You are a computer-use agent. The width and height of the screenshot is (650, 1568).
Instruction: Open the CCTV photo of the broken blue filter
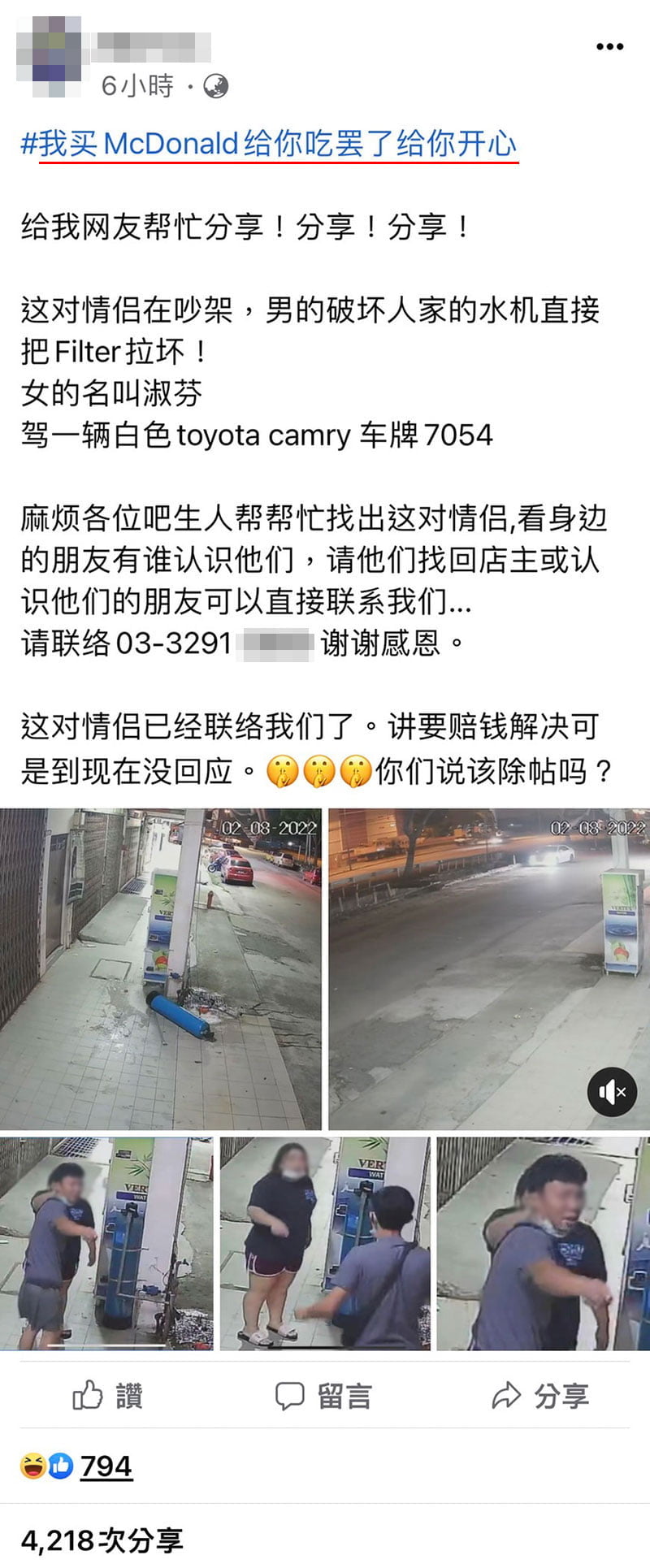pyautogui.click(x=161, y=968)
